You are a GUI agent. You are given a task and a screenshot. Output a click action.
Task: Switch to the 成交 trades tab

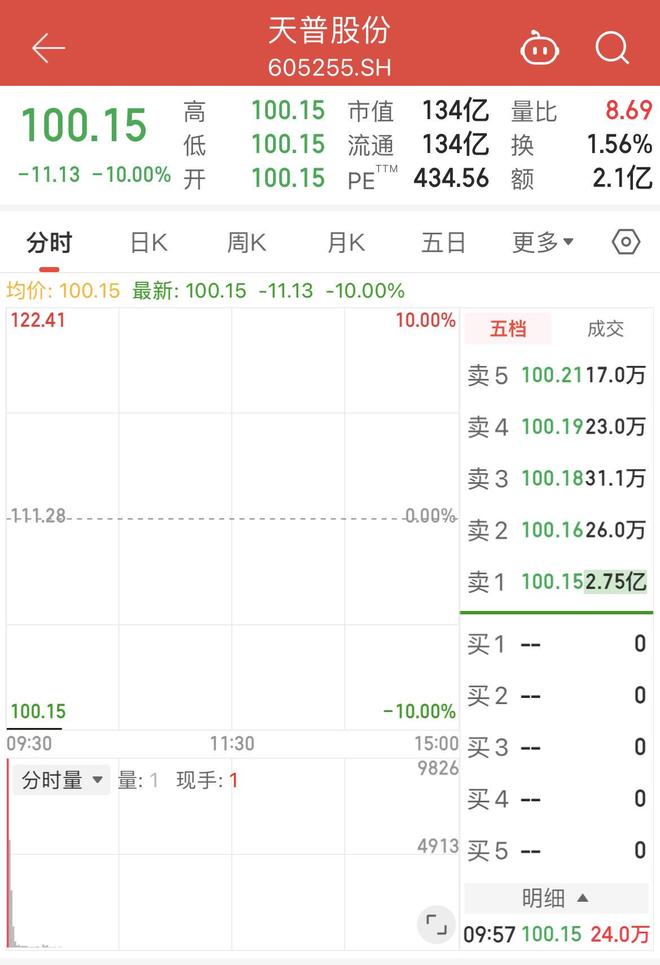605,329
